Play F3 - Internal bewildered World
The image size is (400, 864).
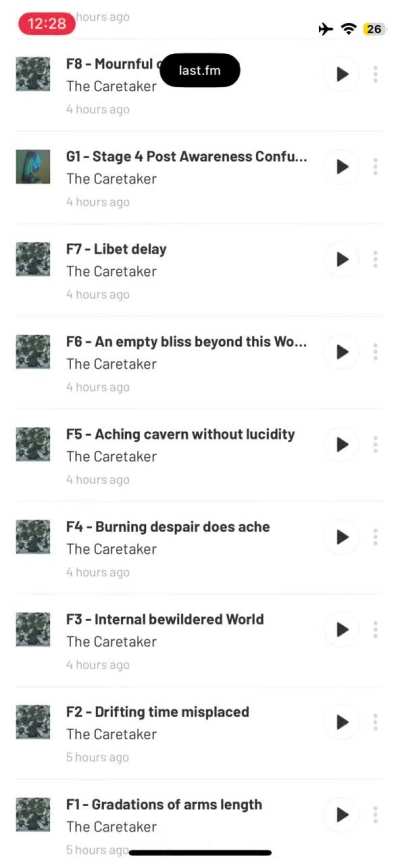(342, 629)
